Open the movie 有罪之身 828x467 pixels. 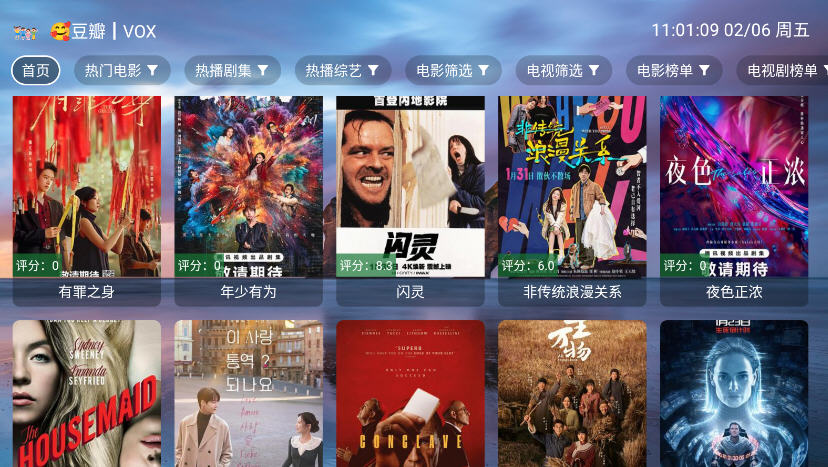[x=87, y=190]
